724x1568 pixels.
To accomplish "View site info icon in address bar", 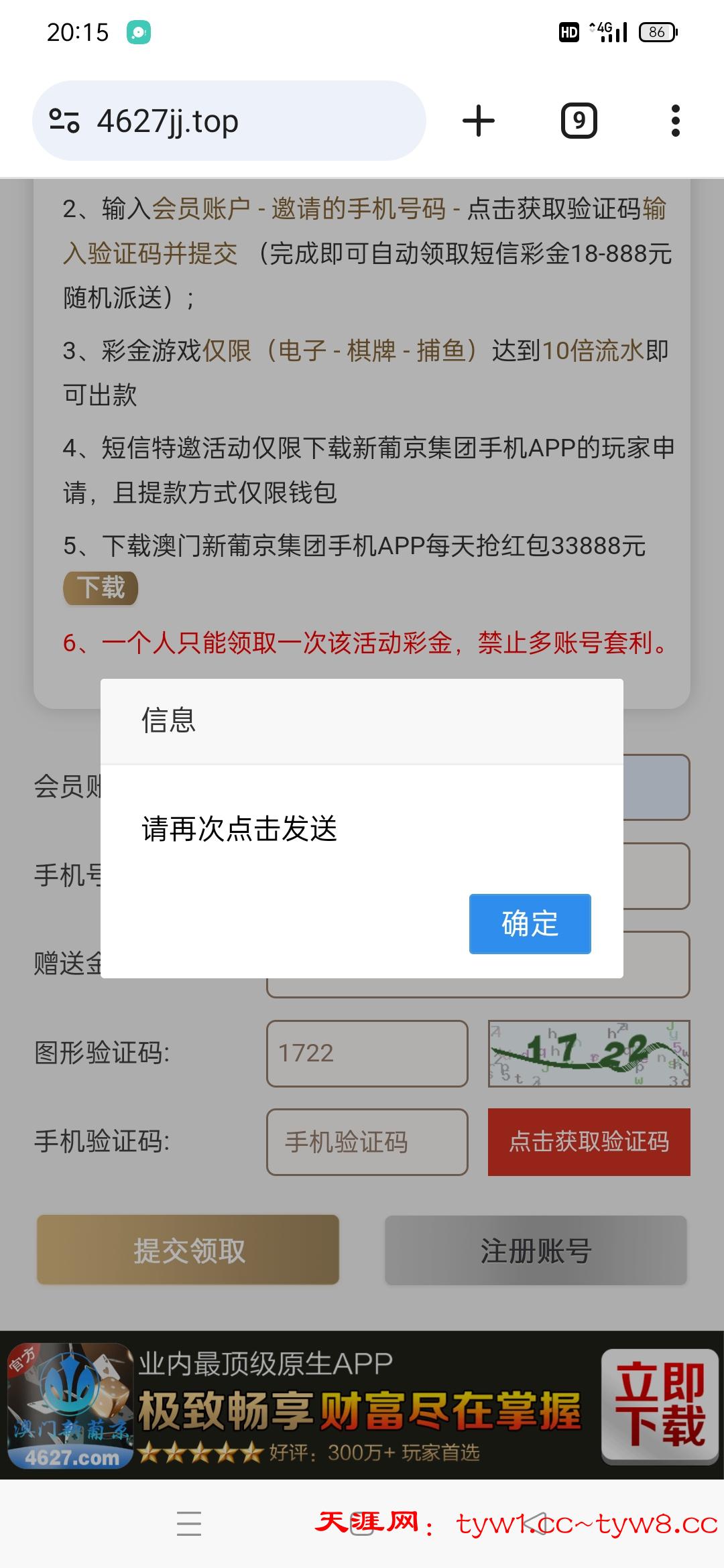I will coord(64,121).
